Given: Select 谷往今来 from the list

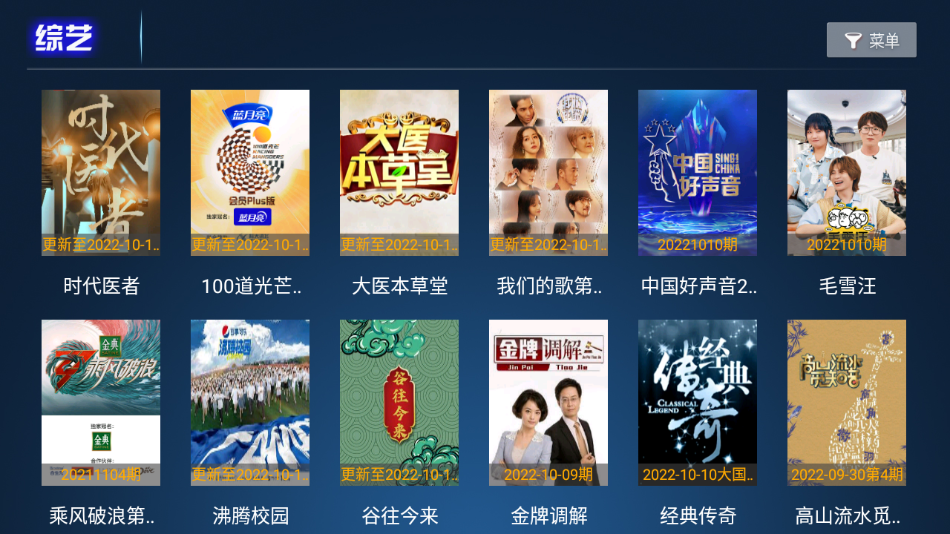Looking at the screenshot, I should [x=399, y=403].
